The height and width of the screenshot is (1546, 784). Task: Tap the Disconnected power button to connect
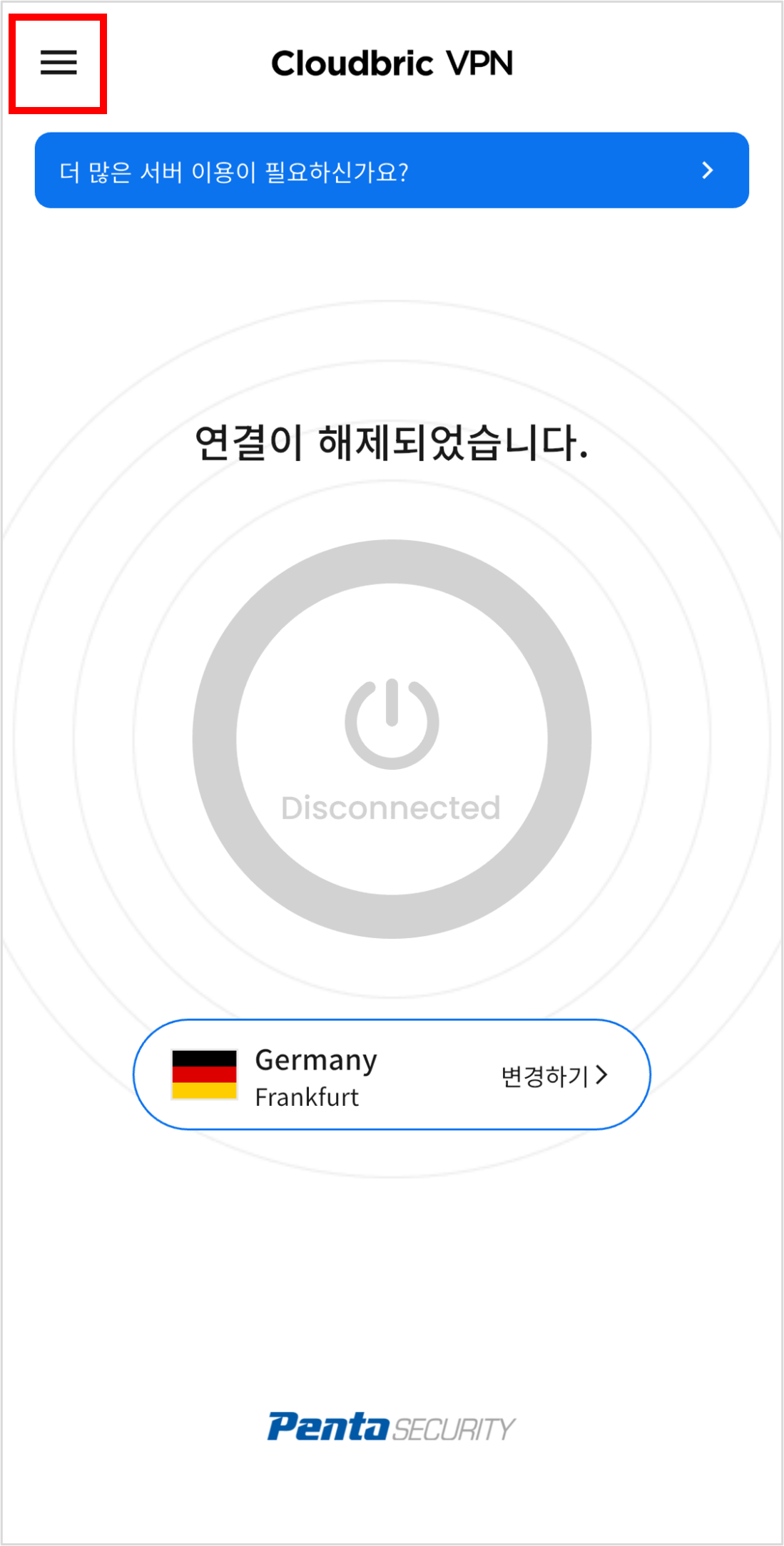point(392,738)
